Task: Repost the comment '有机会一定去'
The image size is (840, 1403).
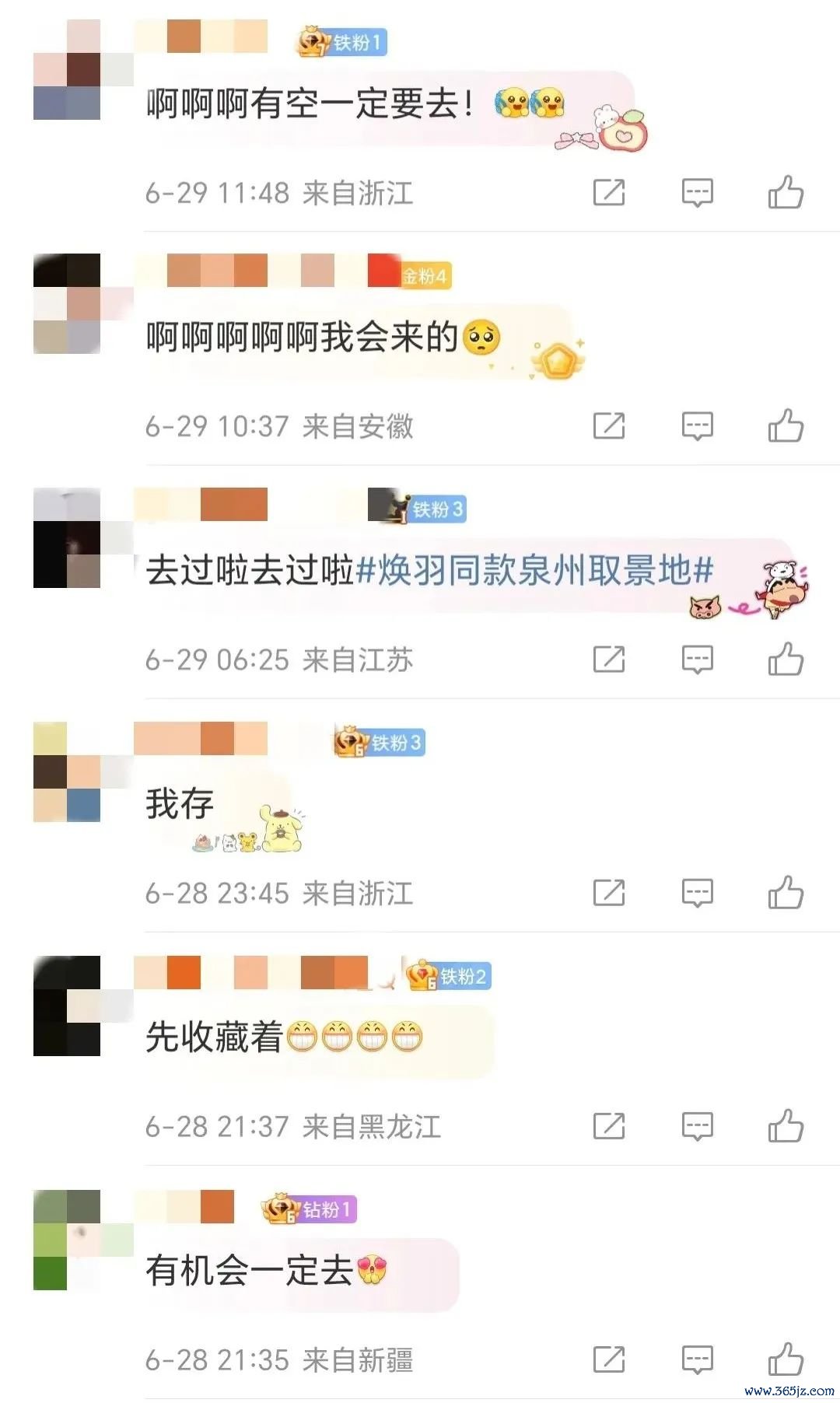Action: click(609, 1359)
